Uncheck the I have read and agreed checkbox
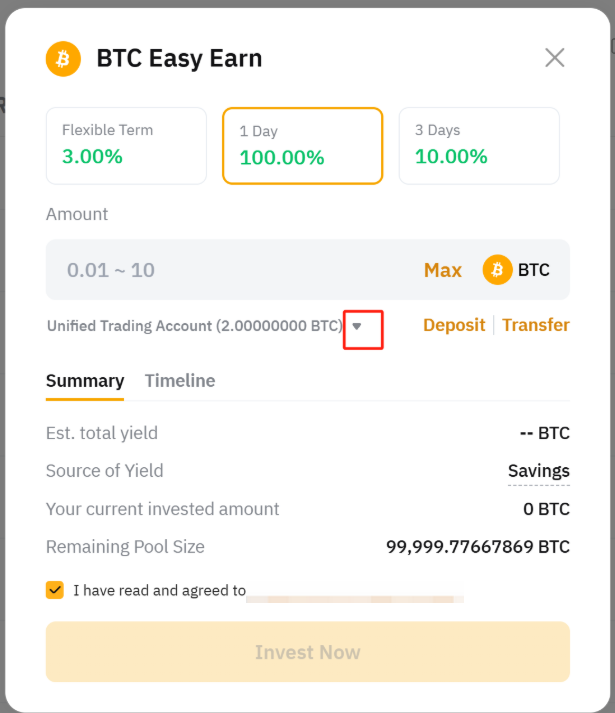This screenshot has width=615, height=713. (x=55, y=590)
